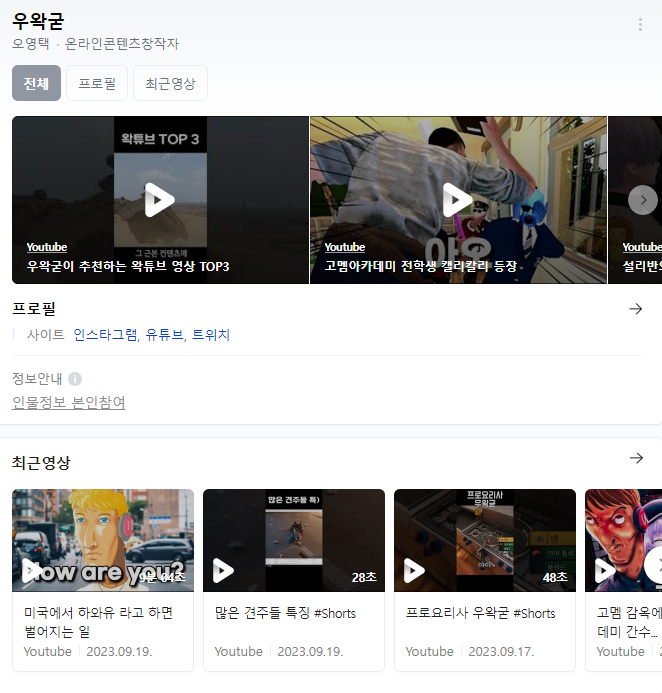Play 고멤아카데미 전학생 캘리칼리 등장 video
Image resolution: width=662 pixels, height=693 pixels.
[x=458, y=200]
